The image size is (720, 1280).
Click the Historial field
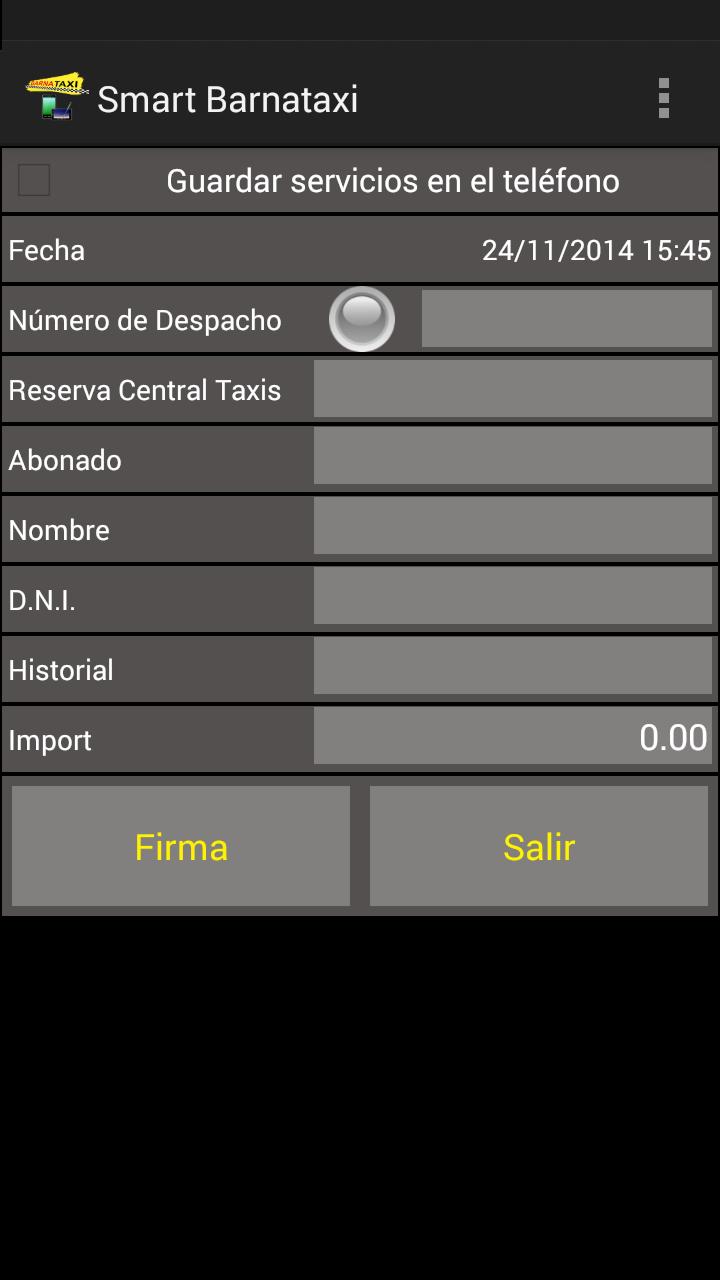point(513,668)
